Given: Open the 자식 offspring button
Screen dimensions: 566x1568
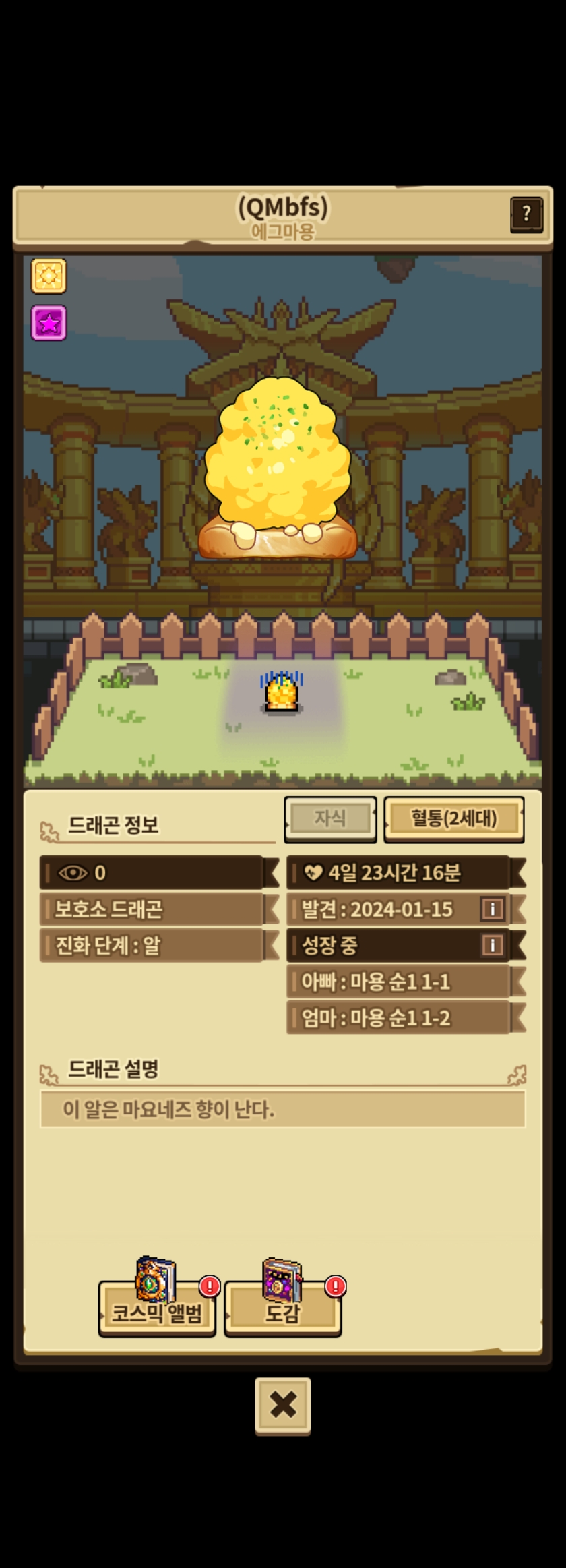Looking at the screenshot, I should (330, 818).
